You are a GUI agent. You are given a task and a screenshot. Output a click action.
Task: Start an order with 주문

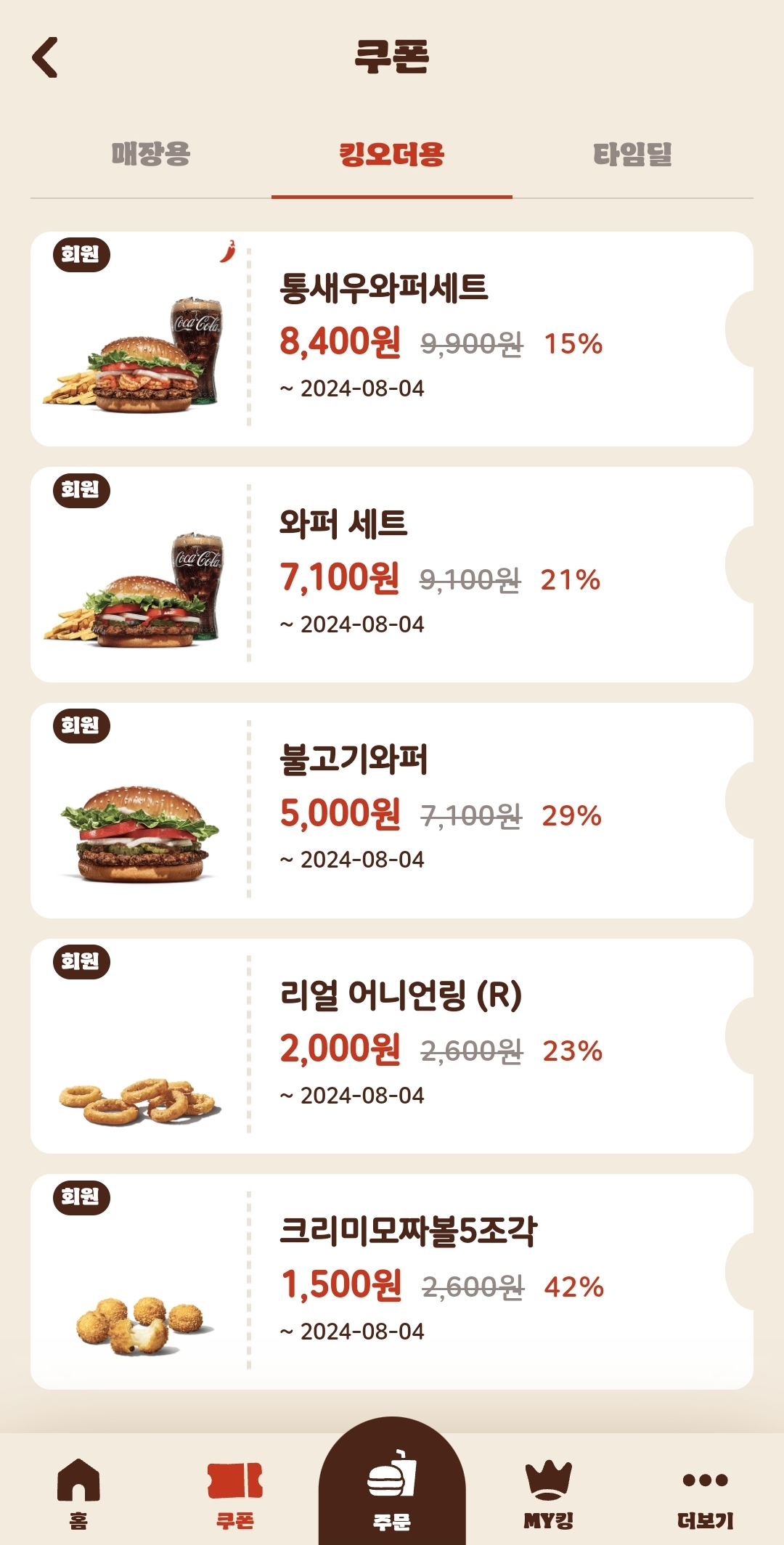392,1488
